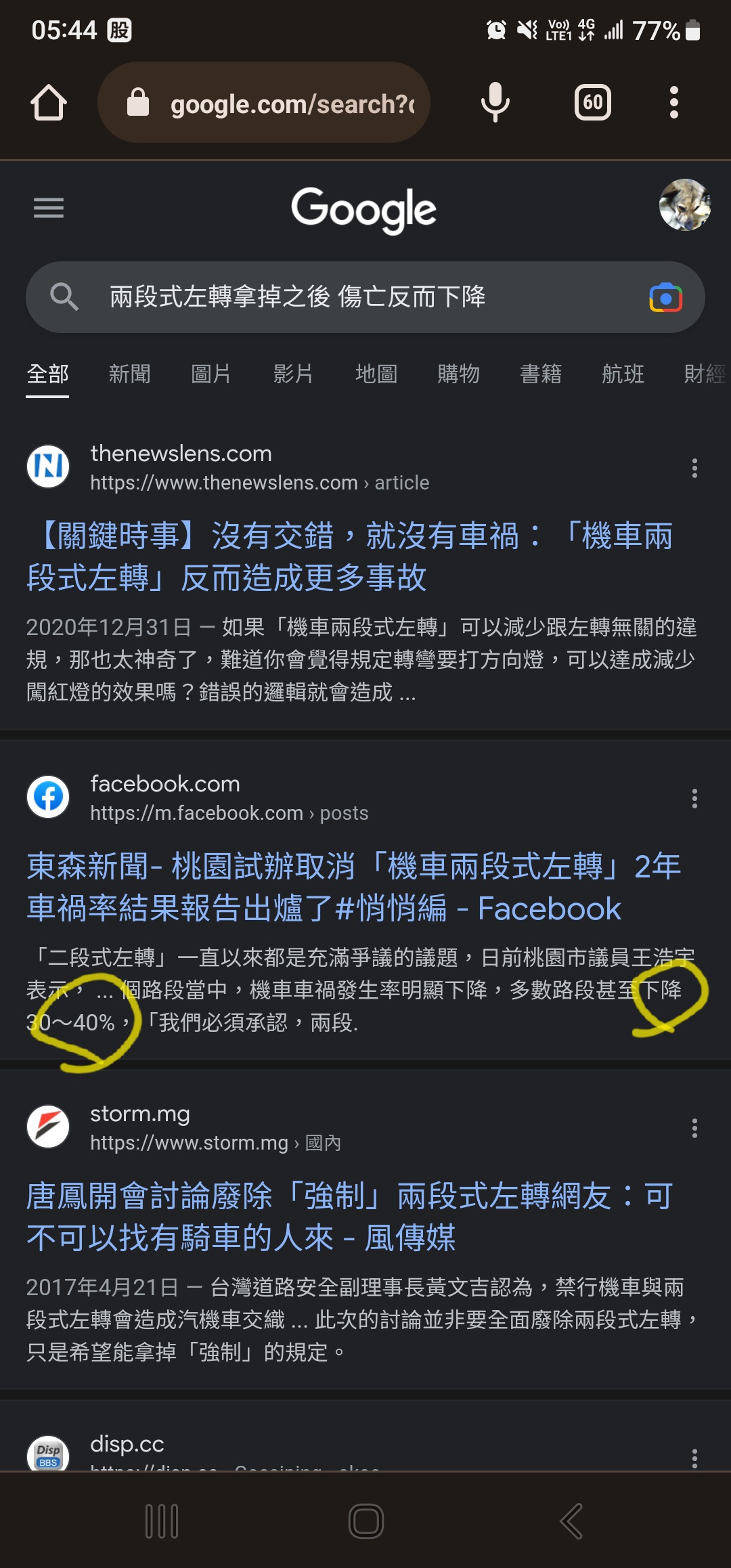
Task: Switch to the 圖片 tab
Action: [211, 374]
